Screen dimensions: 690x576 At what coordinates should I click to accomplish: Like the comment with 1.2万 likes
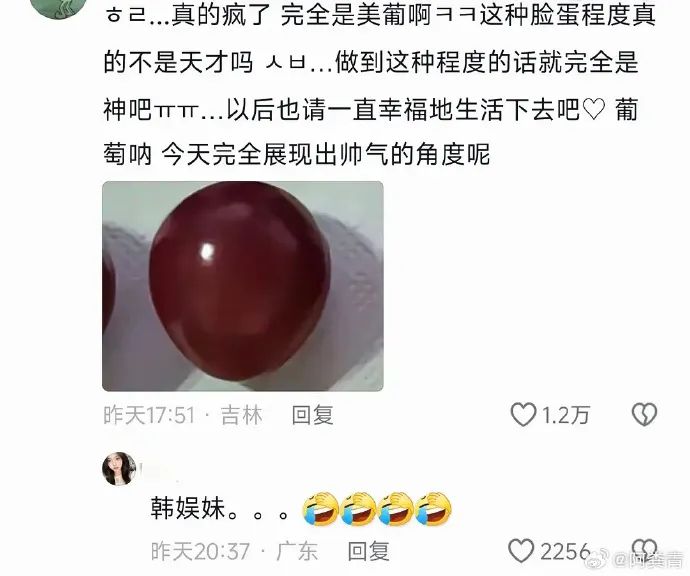click(522, 414)
